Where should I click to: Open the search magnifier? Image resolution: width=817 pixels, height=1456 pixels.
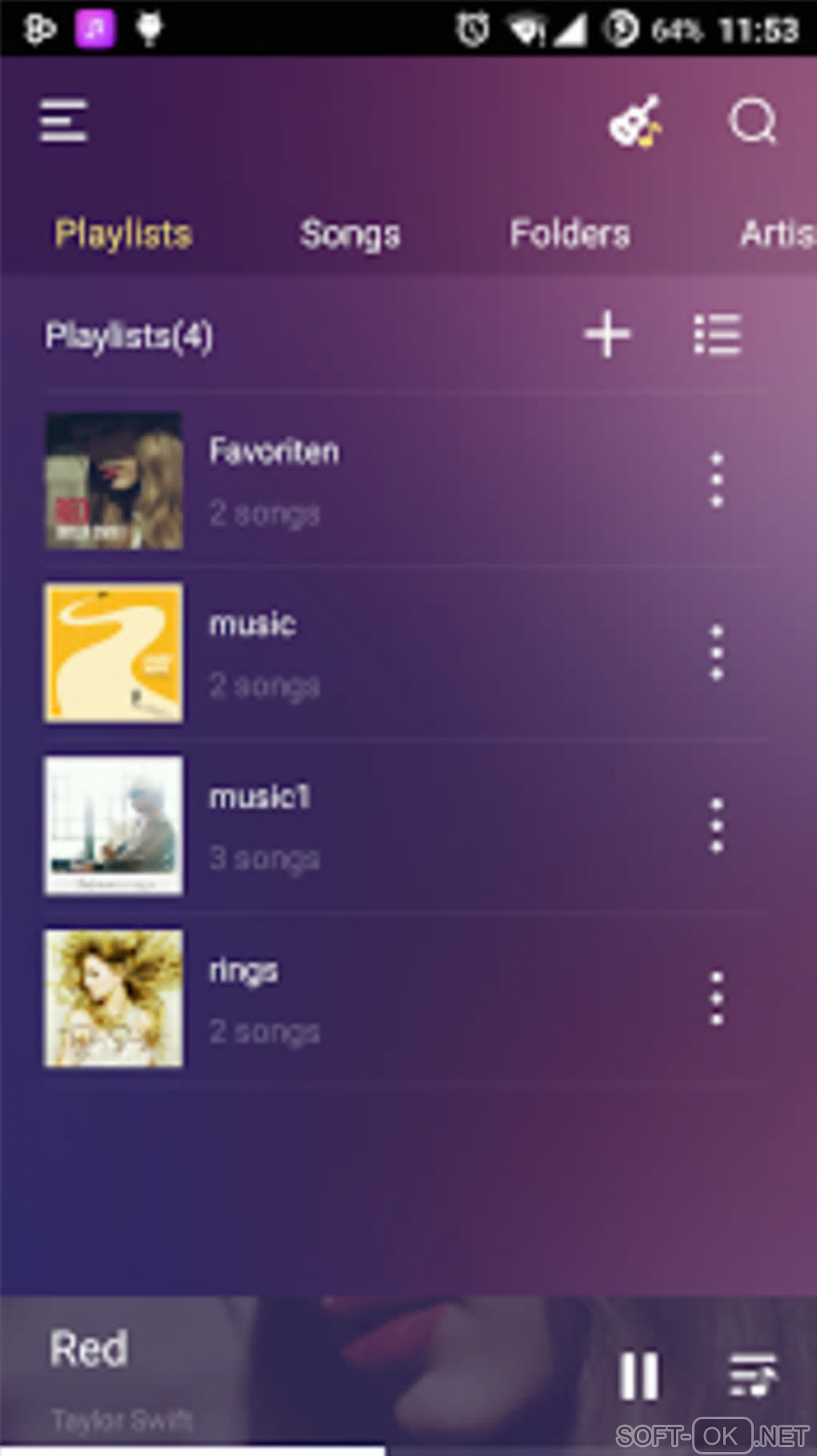click(752, 122)
